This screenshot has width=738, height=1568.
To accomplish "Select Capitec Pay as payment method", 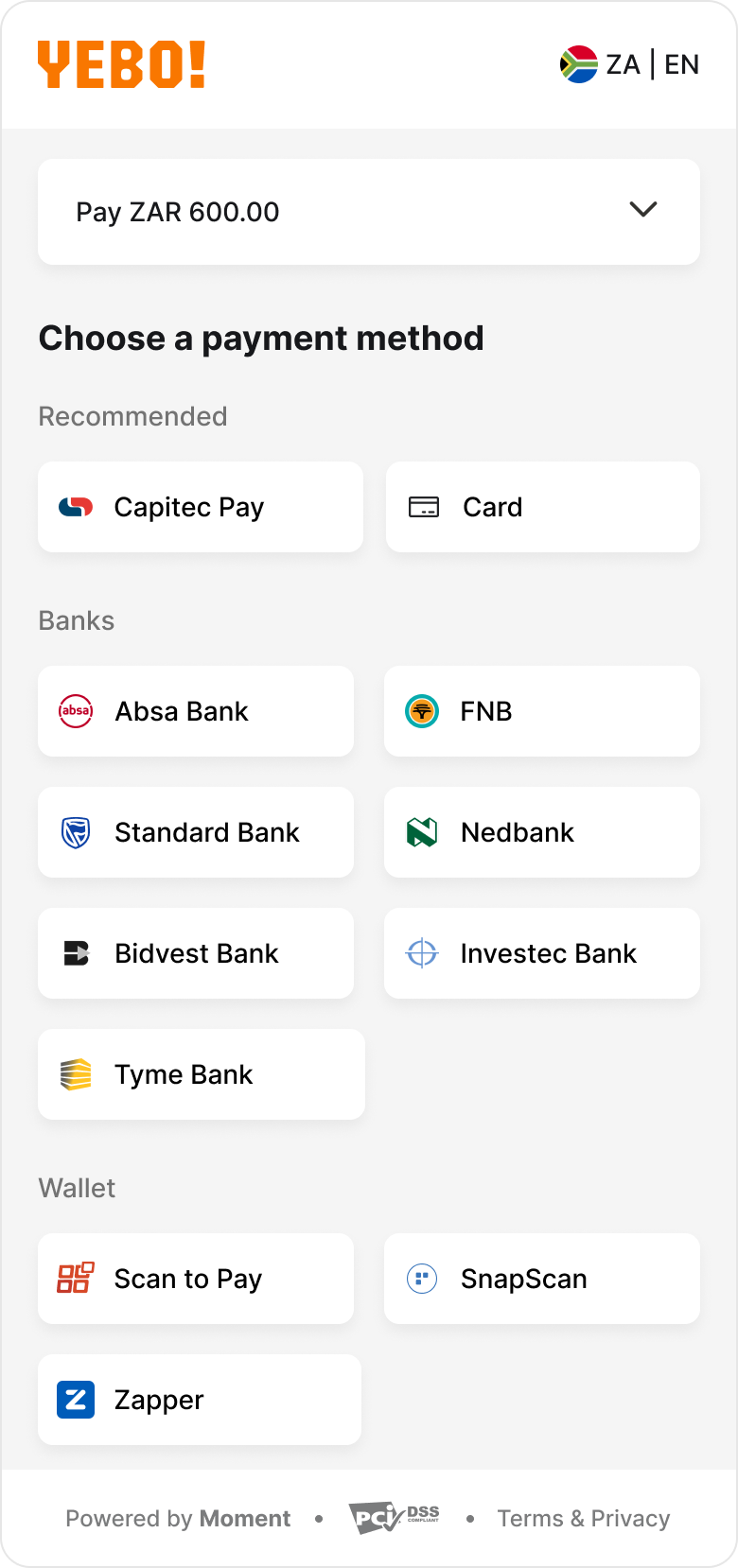I will click(201, 507).
